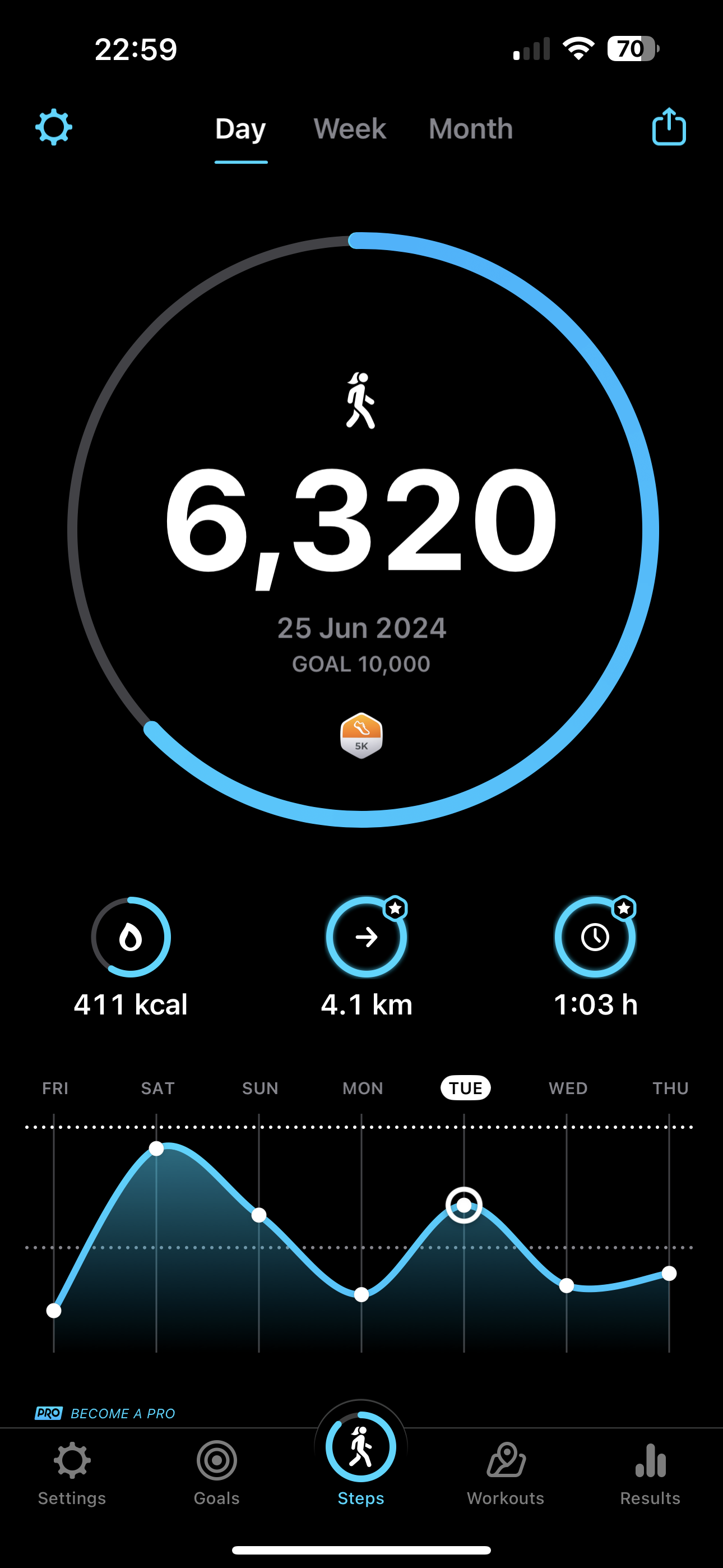View the Results tab
Screen dimensions: 723x1568
650,1473
